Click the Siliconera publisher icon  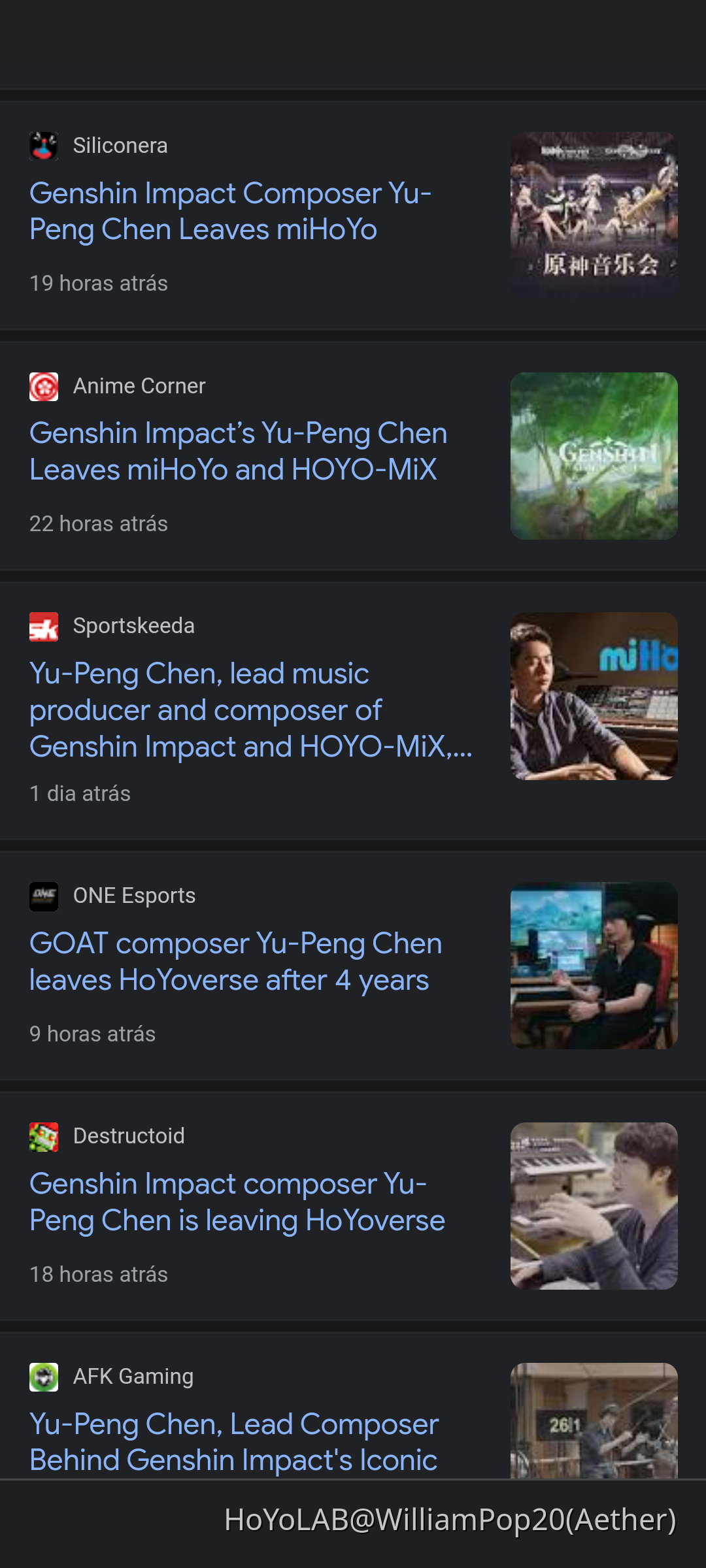point(43,145)
